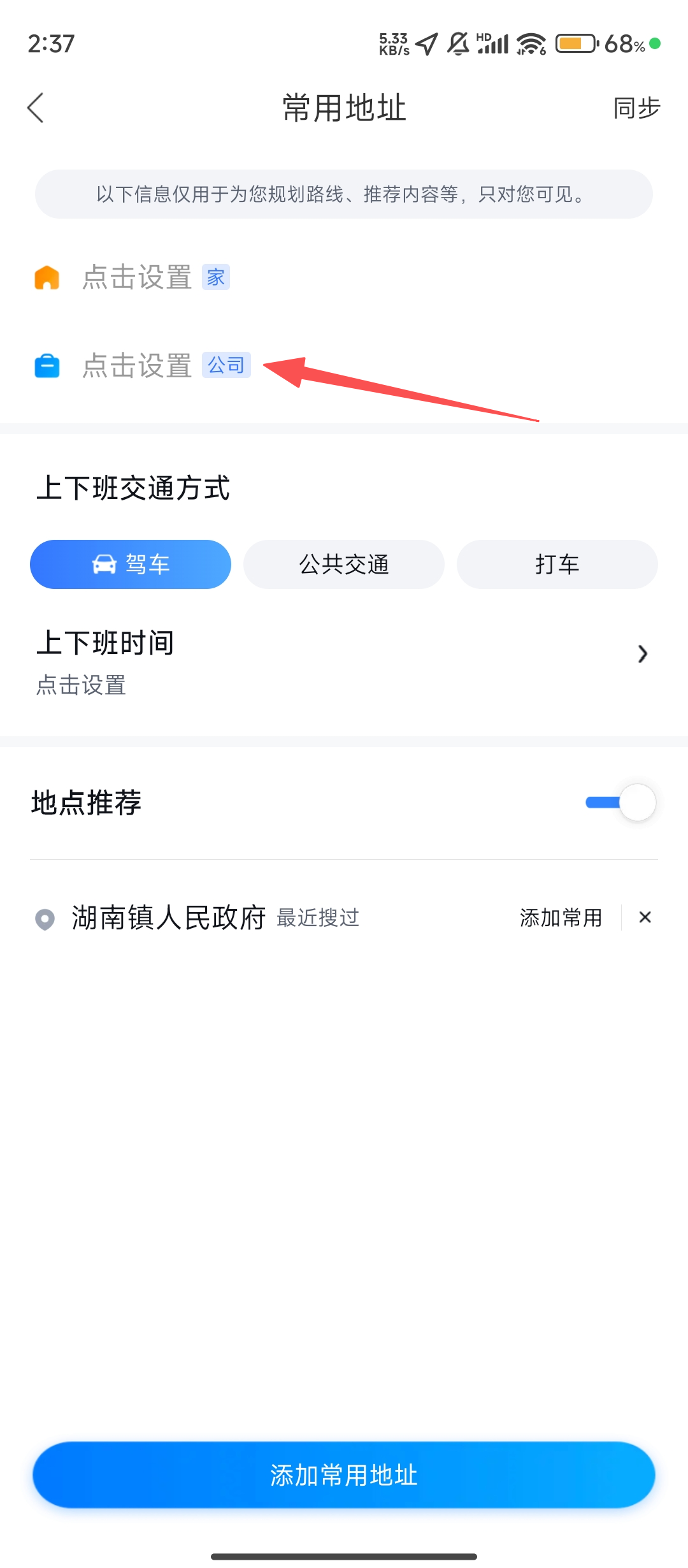The height and width of the screenshot is (1568, 688).
Task: Tap 同步 to sync addresses
Action: [x=636, y=108]
